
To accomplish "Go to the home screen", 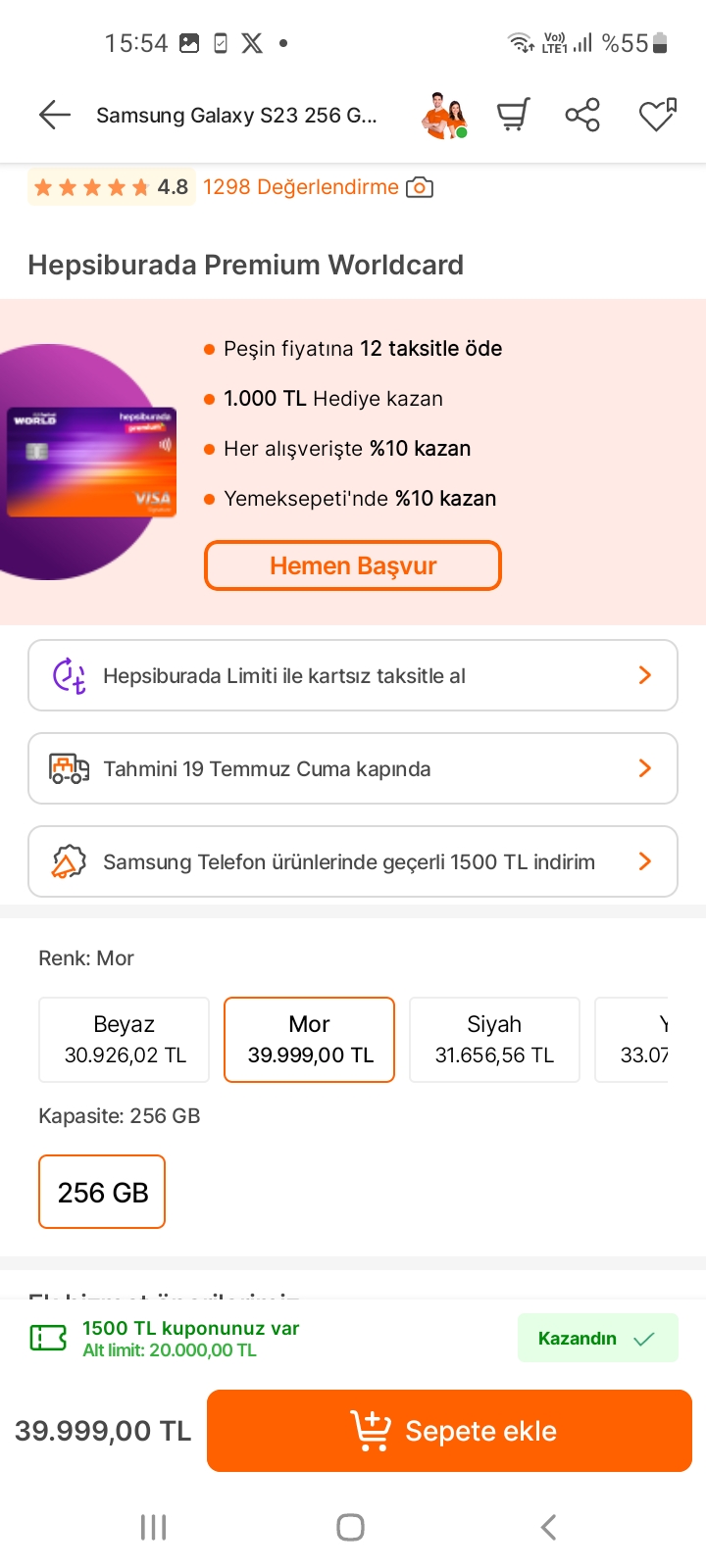I will pyautogui.click(x=351, y=1527).
